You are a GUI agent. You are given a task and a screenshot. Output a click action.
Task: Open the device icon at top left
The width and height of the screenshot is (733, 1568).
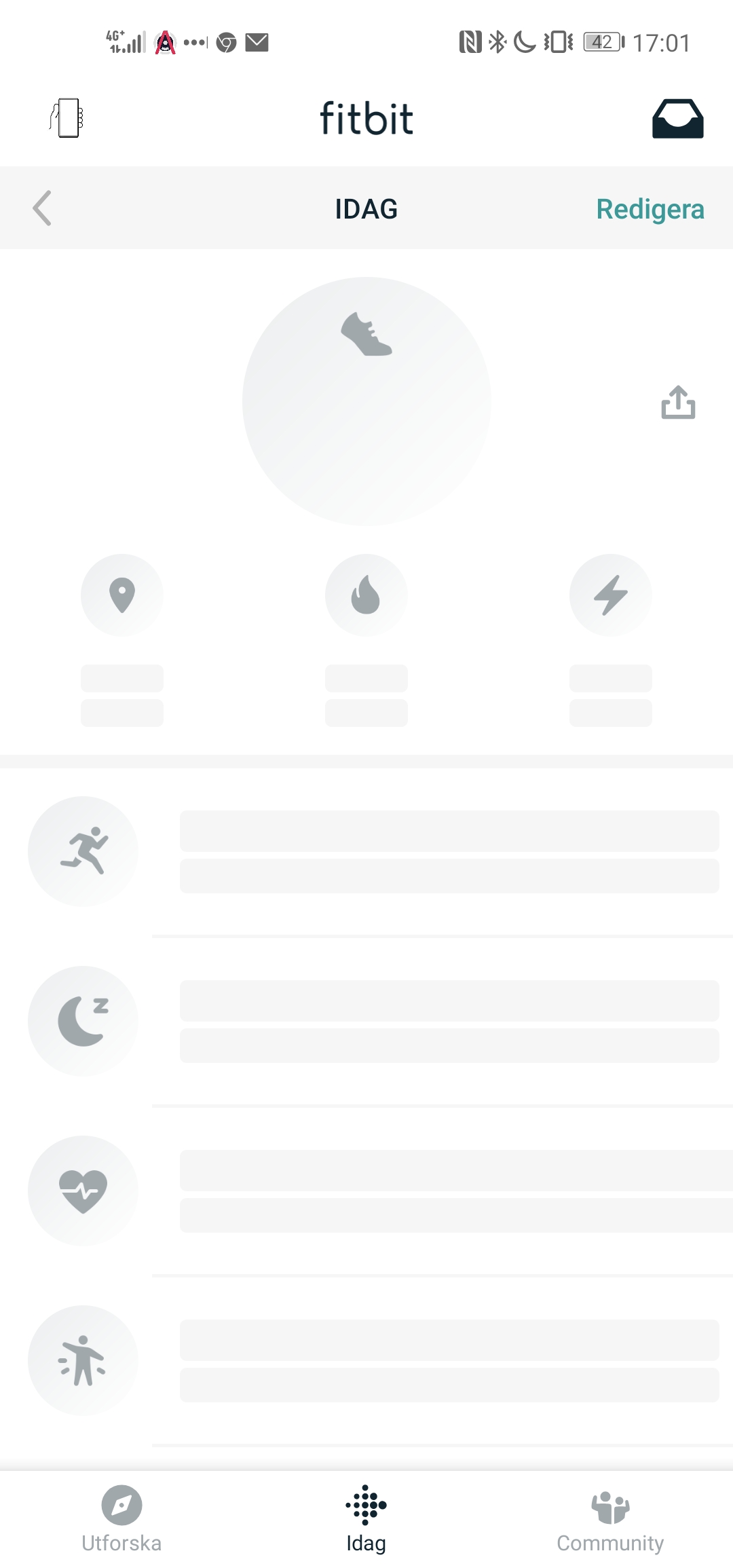[67, 118]
